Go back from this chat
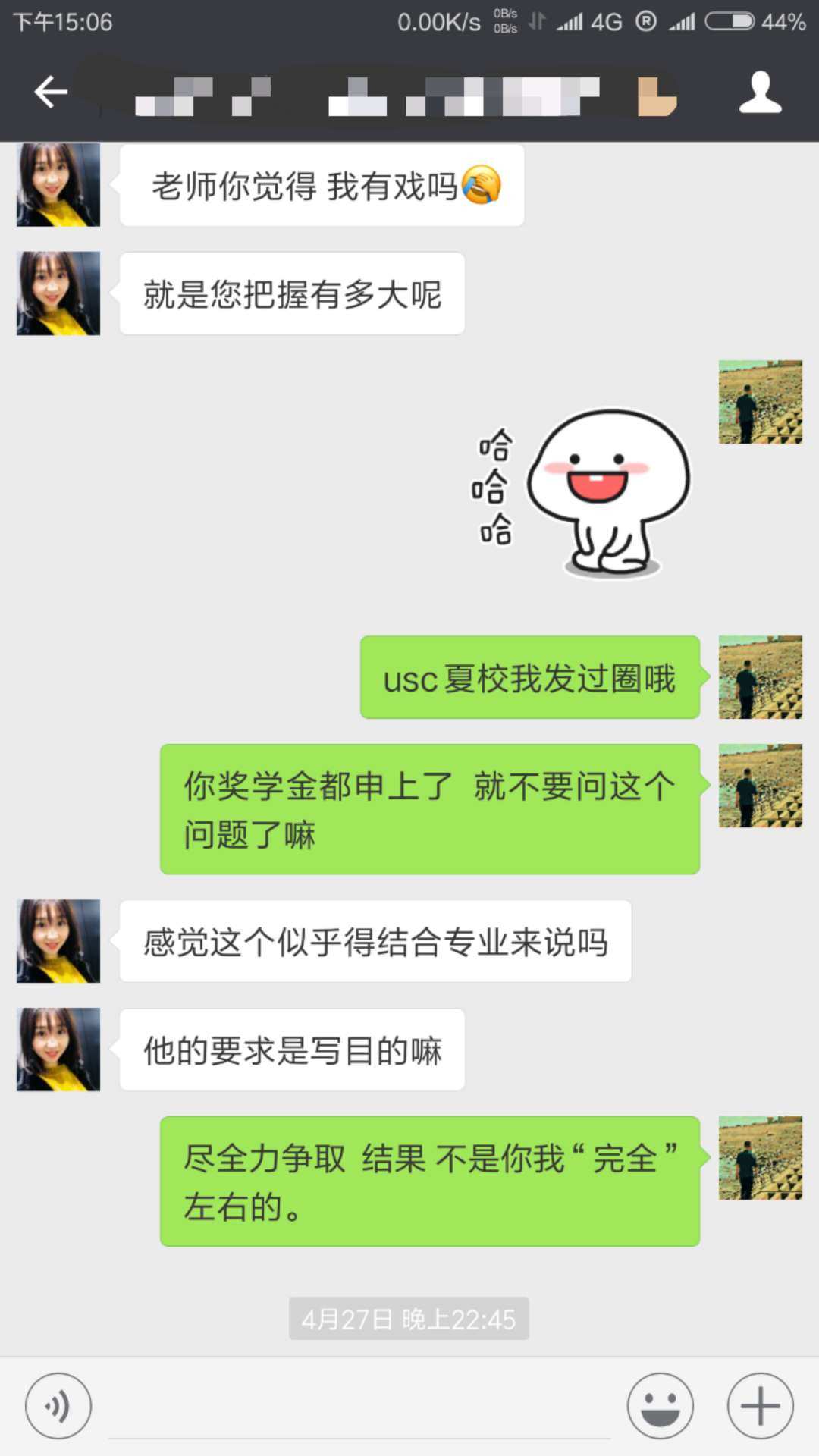Image resolution: width=819 pixels, height=1456 pixels. point(51,93)
